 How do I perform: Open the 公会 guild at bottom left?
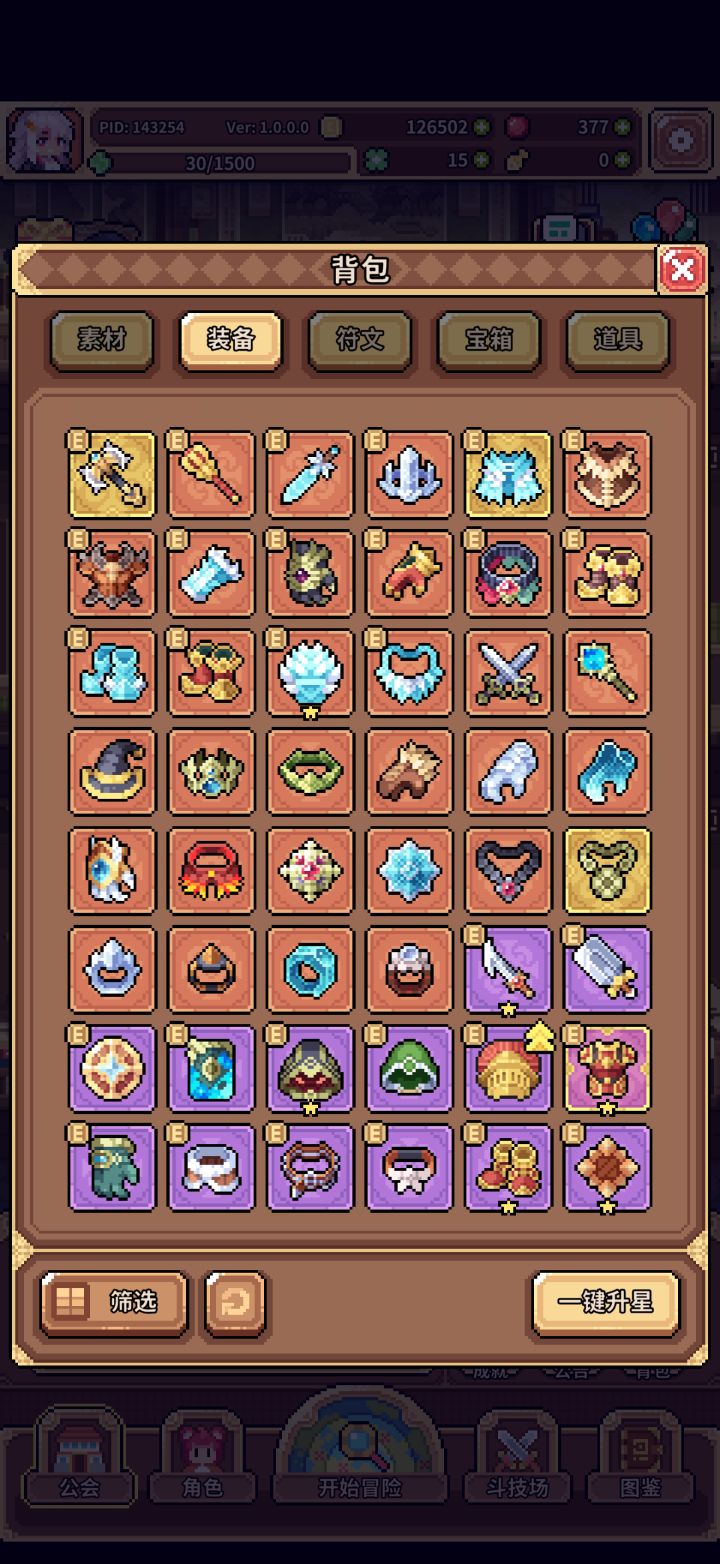click(x=78, y=1460)
